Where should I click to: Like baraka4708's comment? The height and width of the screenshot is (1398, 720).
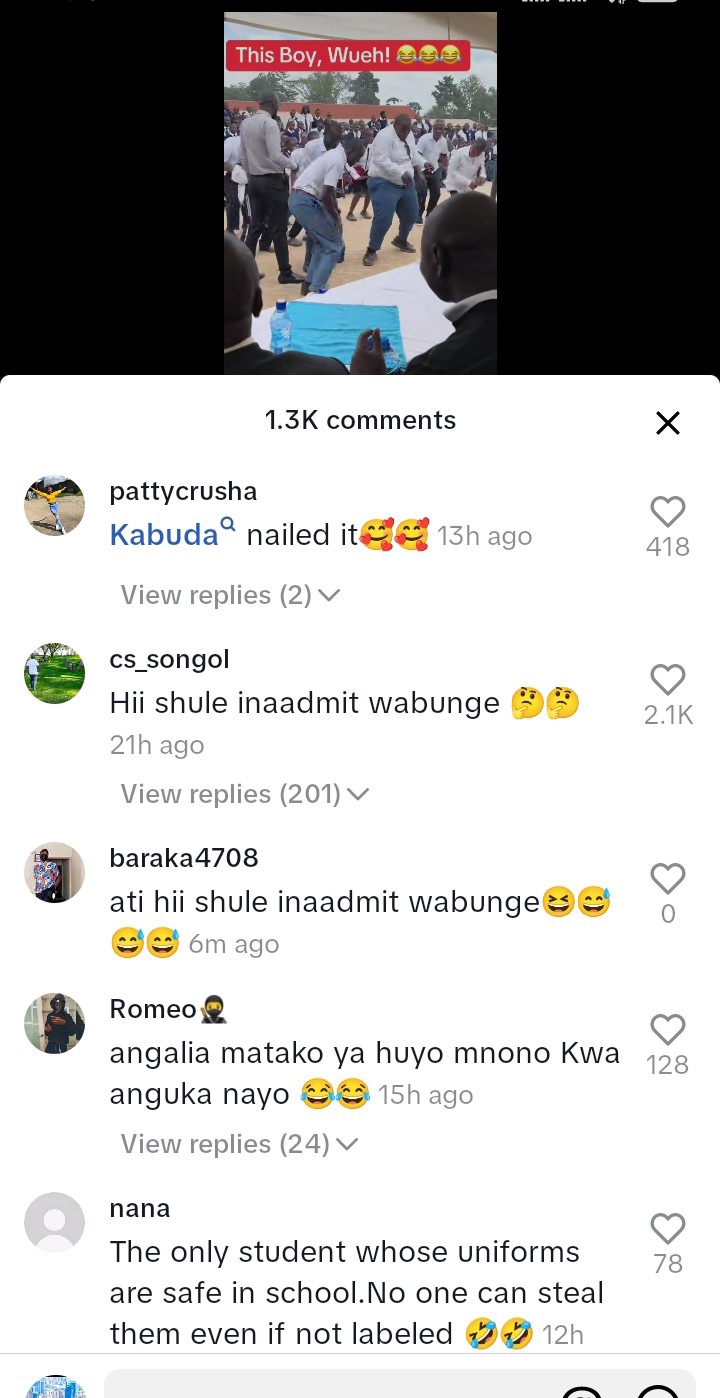click(x=667, y=880)
